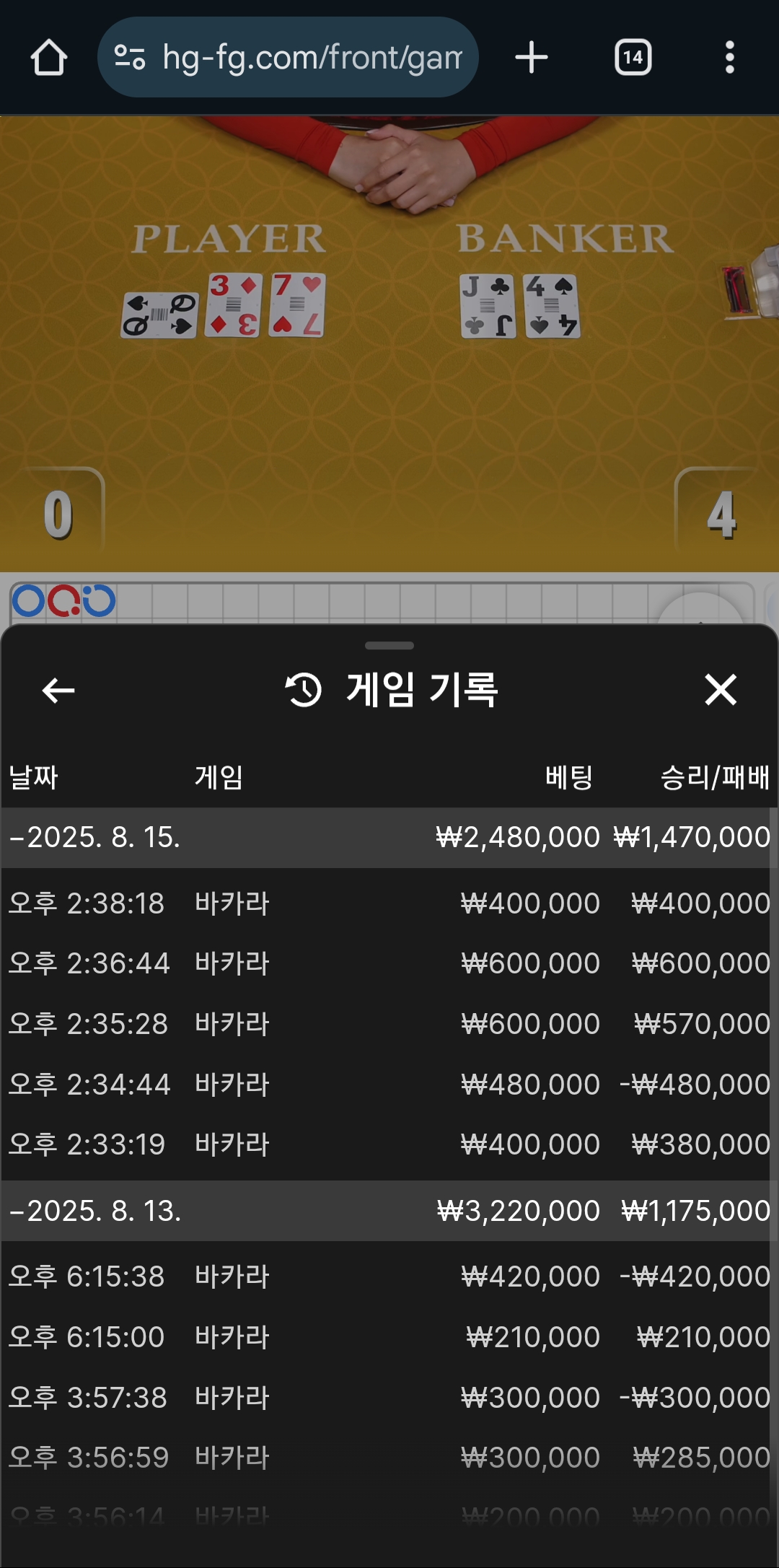Tap the hg-fg.com address bar
This screenshot has width=779, height=1568.
(288, 57)
